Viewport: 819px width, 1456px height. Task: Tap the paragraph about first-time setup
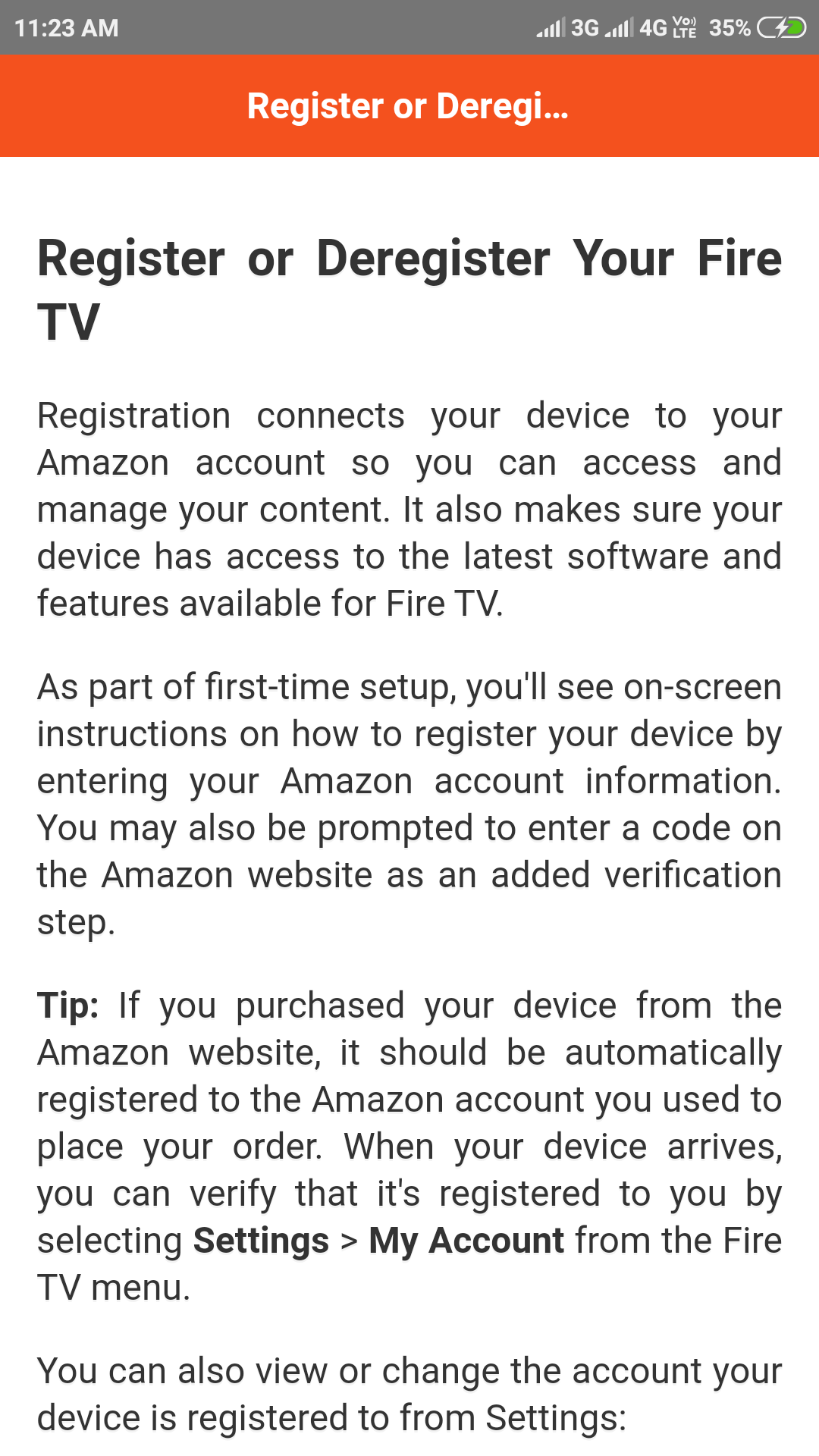pos(409,804)
